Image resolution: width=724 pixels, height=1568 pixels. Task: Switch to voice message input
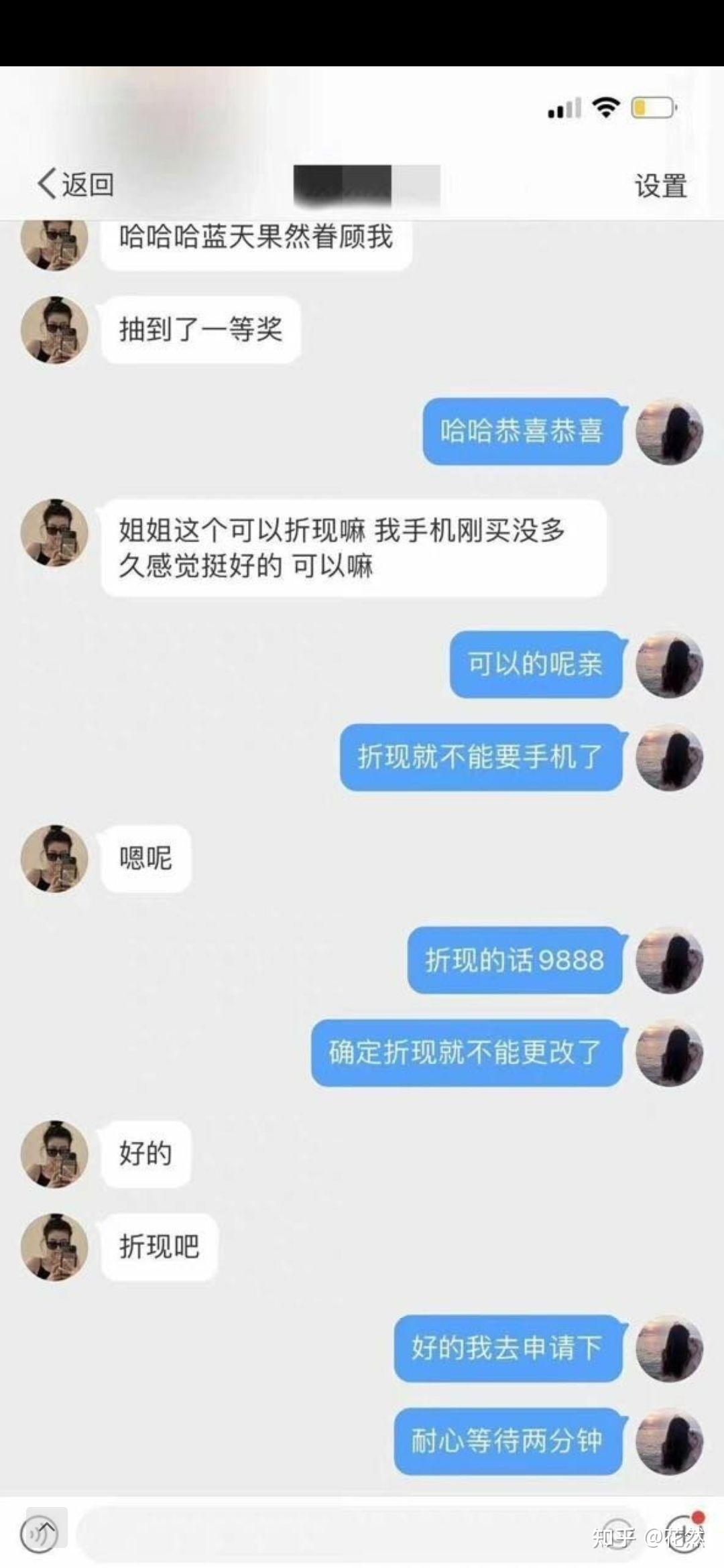(x=40, y=1533)
